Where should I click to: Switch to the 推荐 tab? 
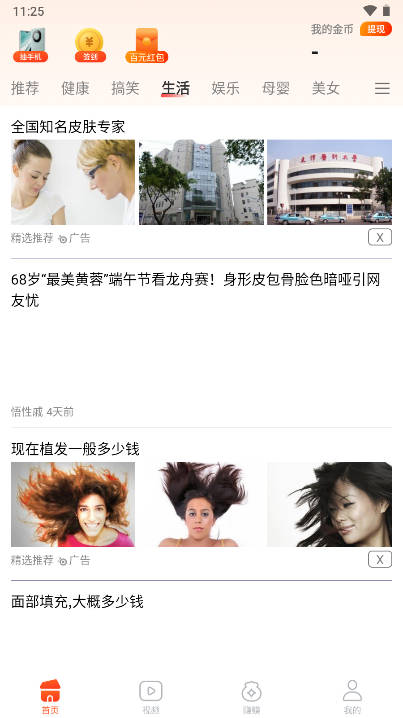tap(25, 88)
